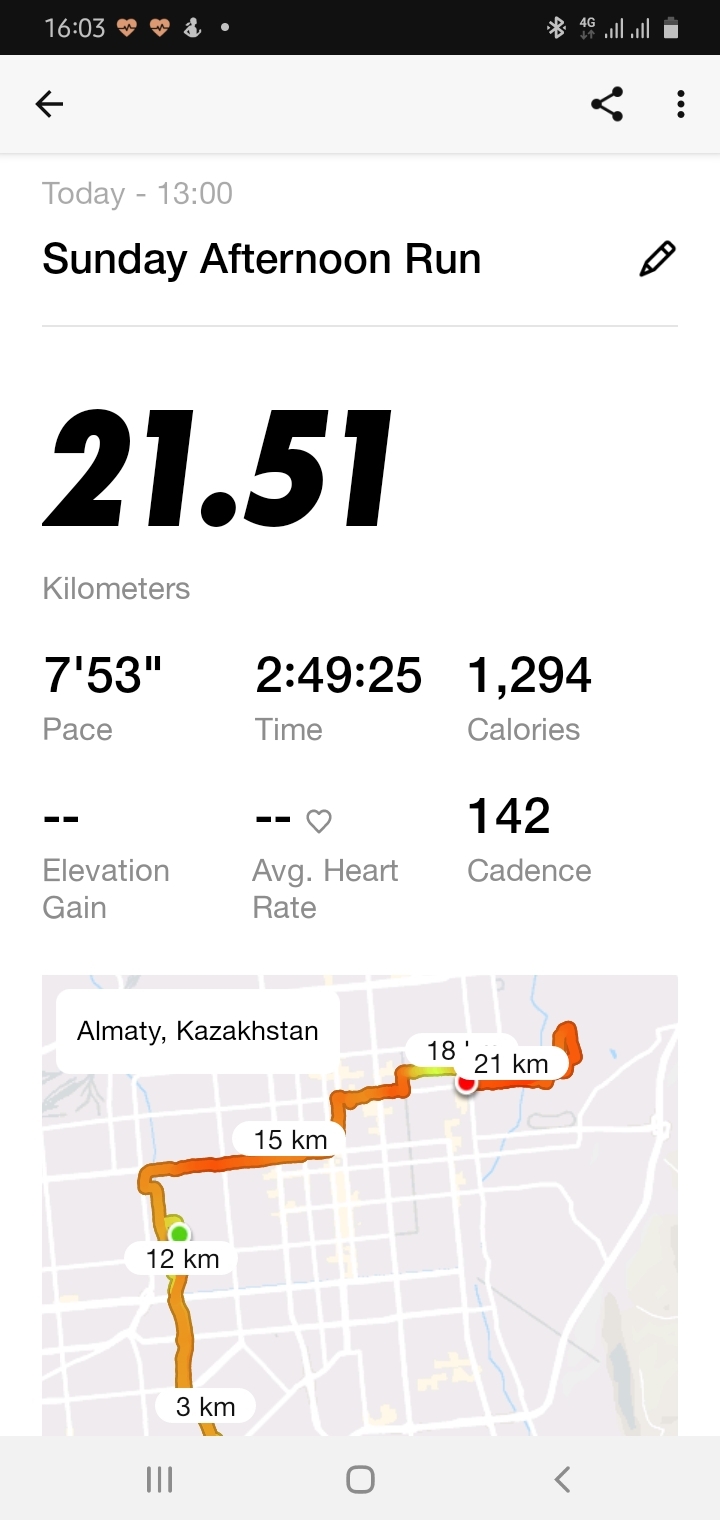Go back using the app bar arrow
The width and height of the screenshot is (720, 1520).
49,104
